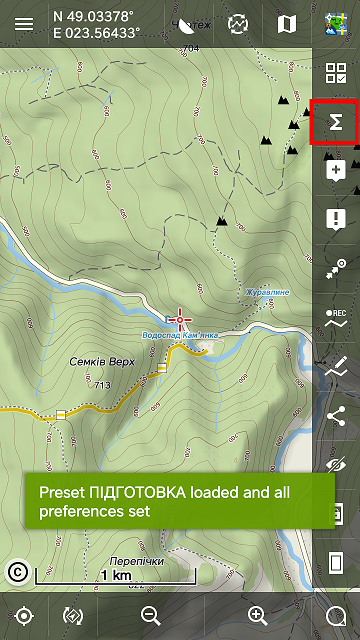
Task: Open the presets grid checklist icon
Action: tap(336, 73)
